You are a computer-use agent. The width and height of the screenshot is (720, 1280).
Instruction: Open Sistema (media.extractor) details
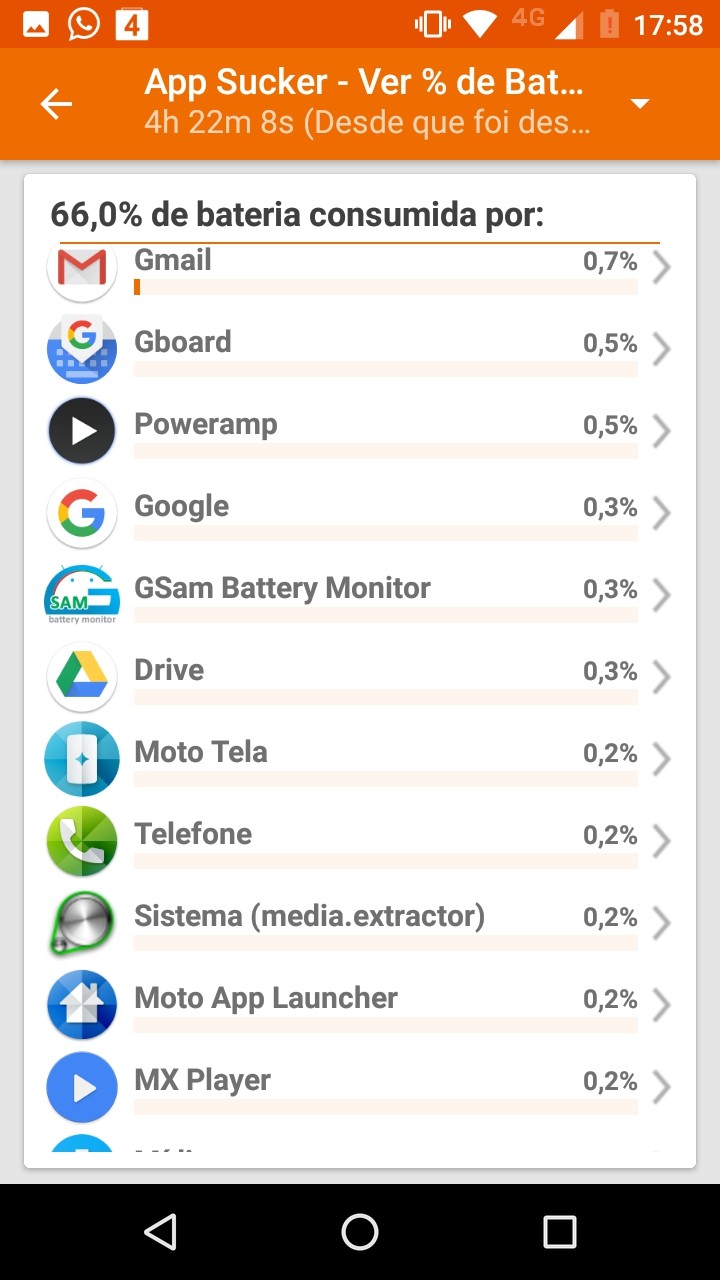coord(360,923)
